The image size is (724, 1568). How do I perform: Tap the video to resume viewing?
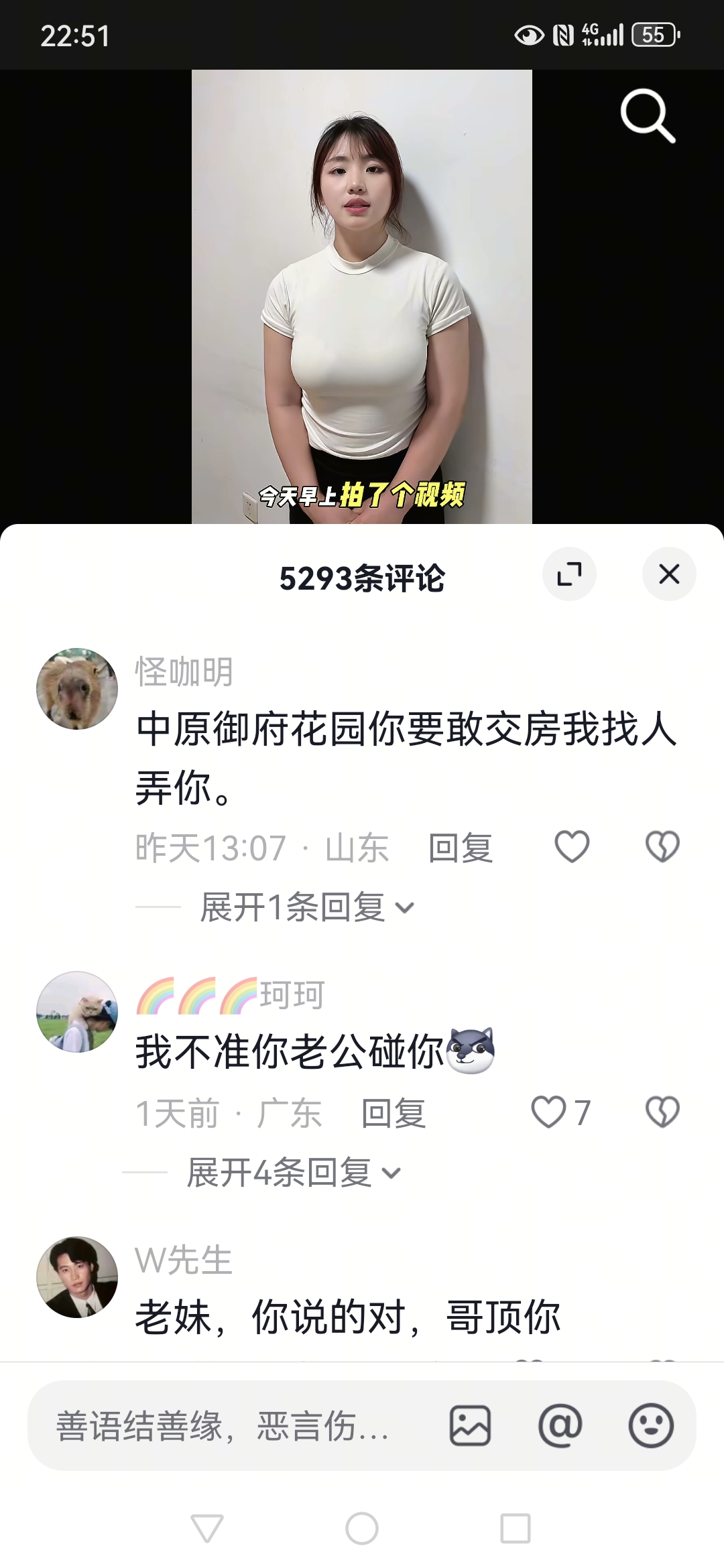362,295
